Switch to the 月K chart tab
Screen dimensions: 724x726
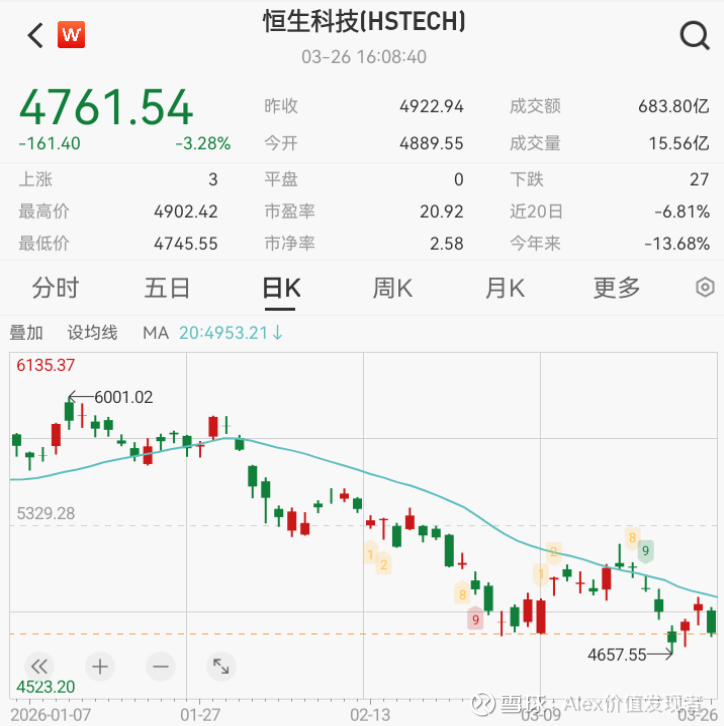(505, 288)
